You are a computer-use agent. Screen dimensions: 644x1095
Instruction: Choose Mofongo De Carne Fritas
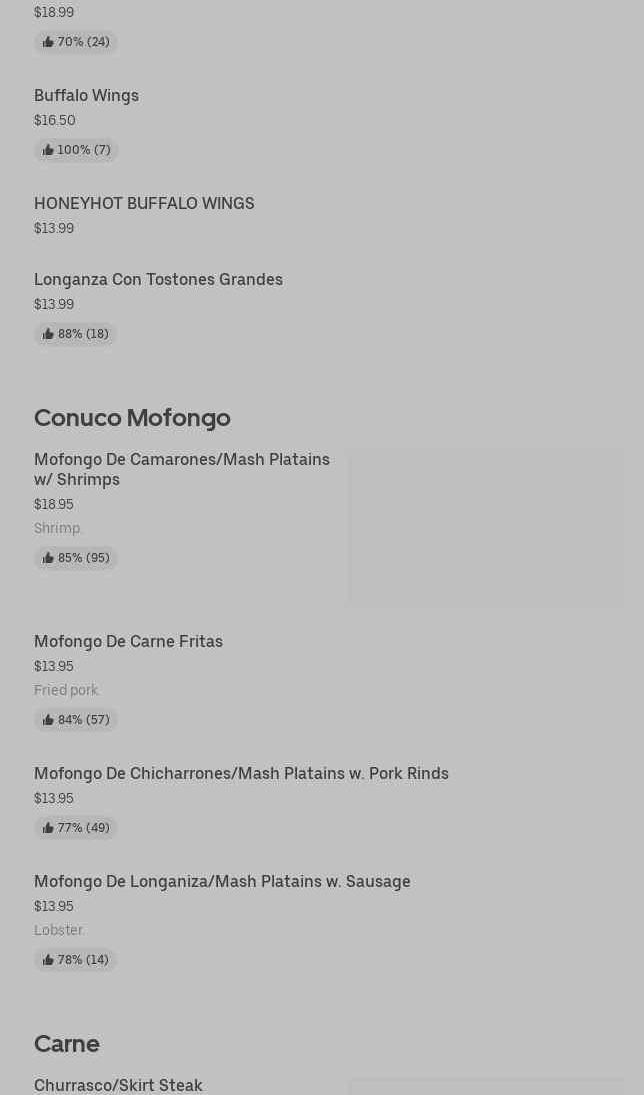point(128,642)
